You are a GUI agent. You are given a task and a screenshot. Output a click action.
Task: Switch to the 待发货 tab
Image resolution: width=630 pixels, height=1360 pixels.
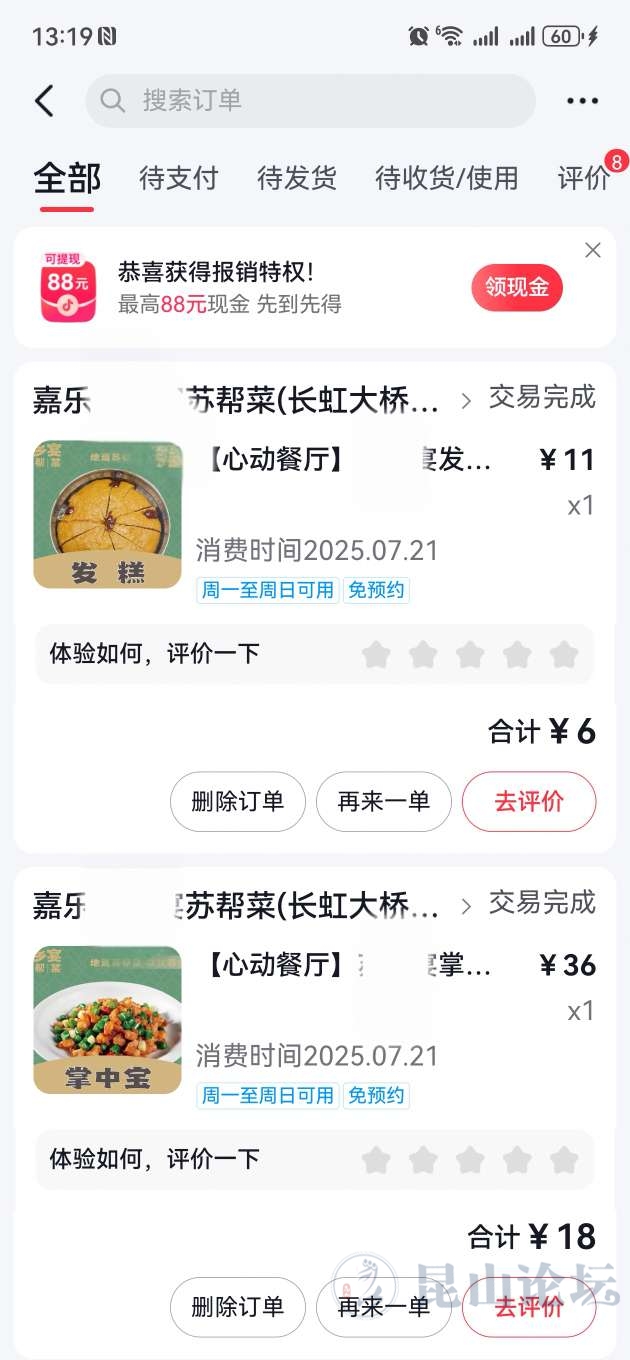tap(296, 179)
